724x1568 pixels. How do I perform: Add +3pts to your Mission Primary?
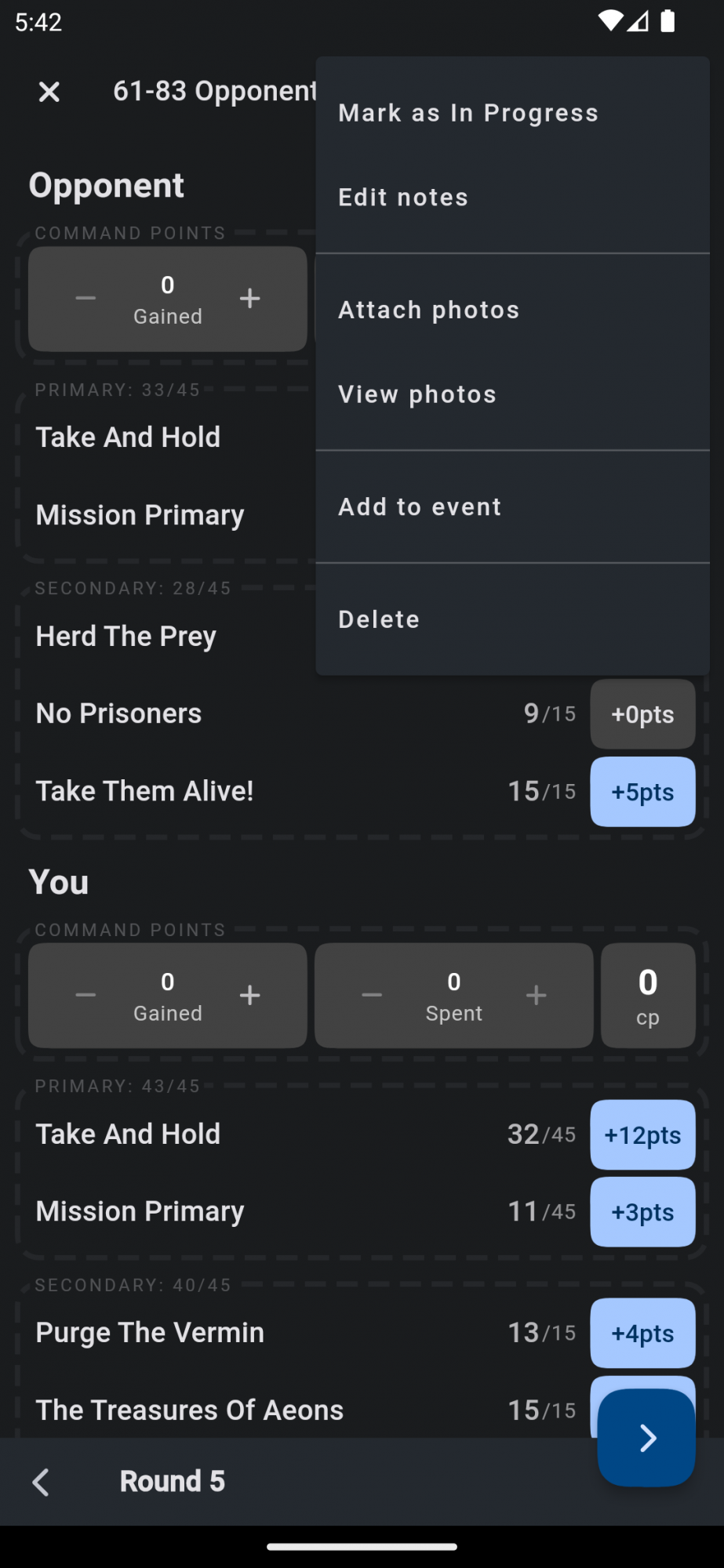point(642,1212)
